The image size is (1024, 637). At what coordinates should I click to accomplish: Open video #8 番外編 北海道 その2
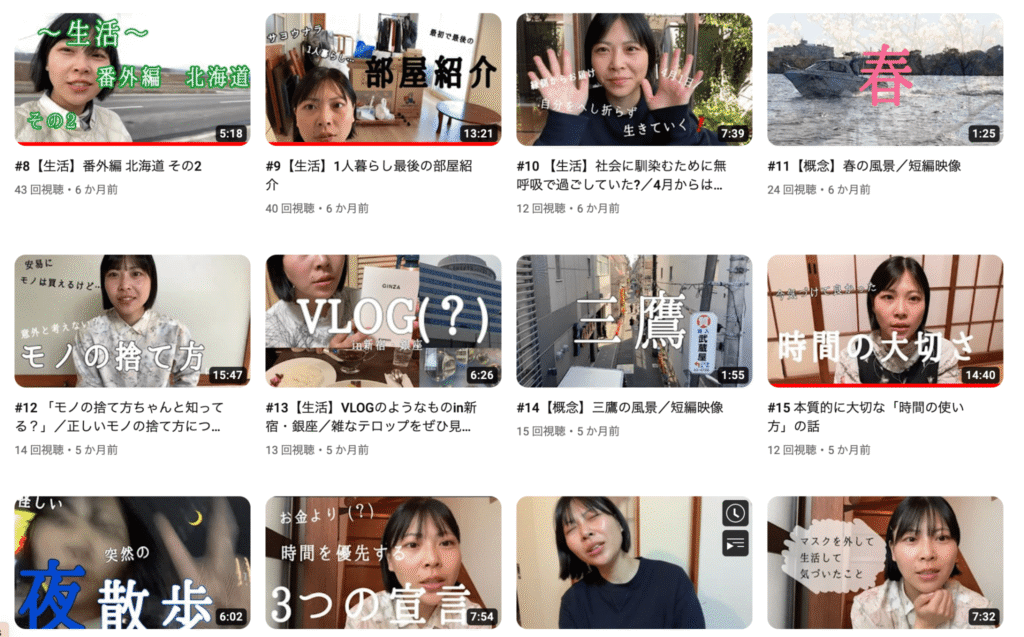click(132, 79)
